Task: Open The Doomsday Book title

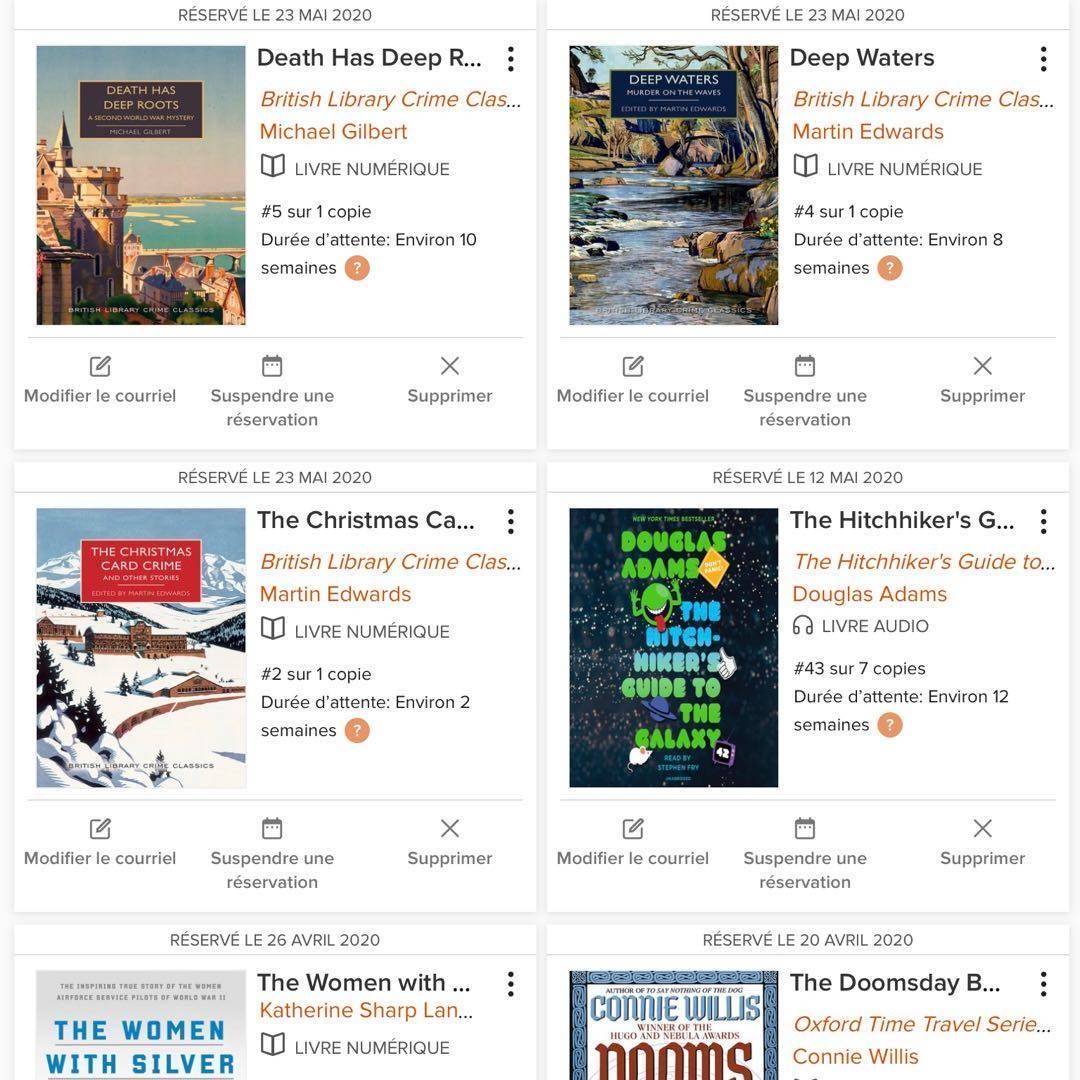Action: [894, 983]
